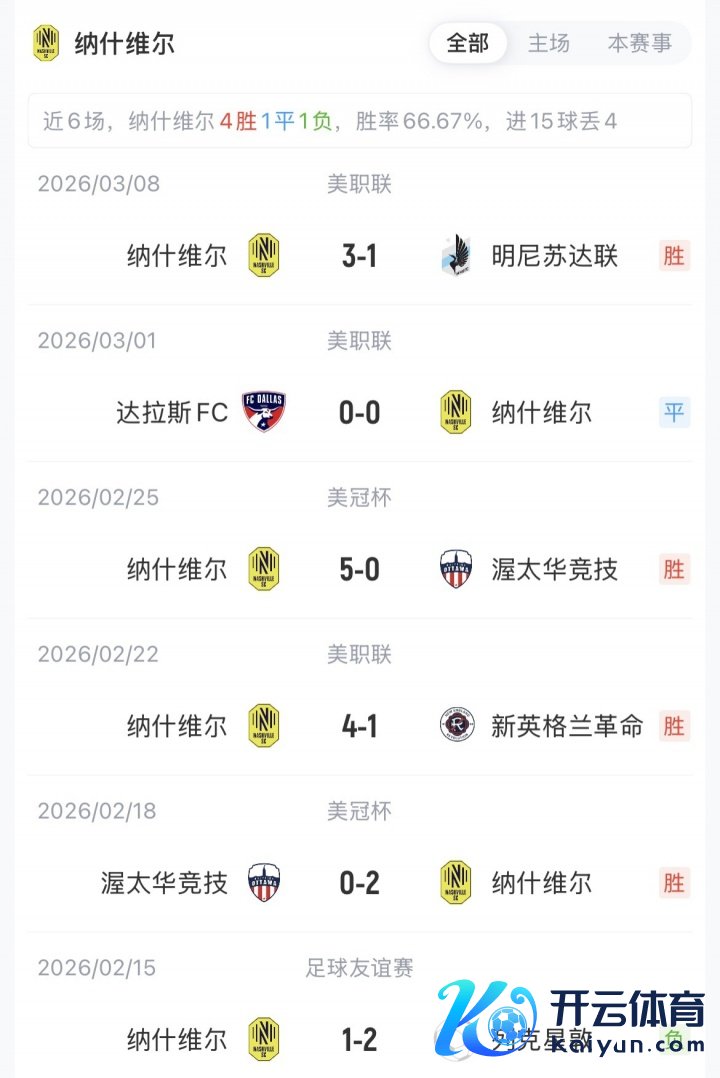Select the 本赛事 filter tab

coord(639,44)
